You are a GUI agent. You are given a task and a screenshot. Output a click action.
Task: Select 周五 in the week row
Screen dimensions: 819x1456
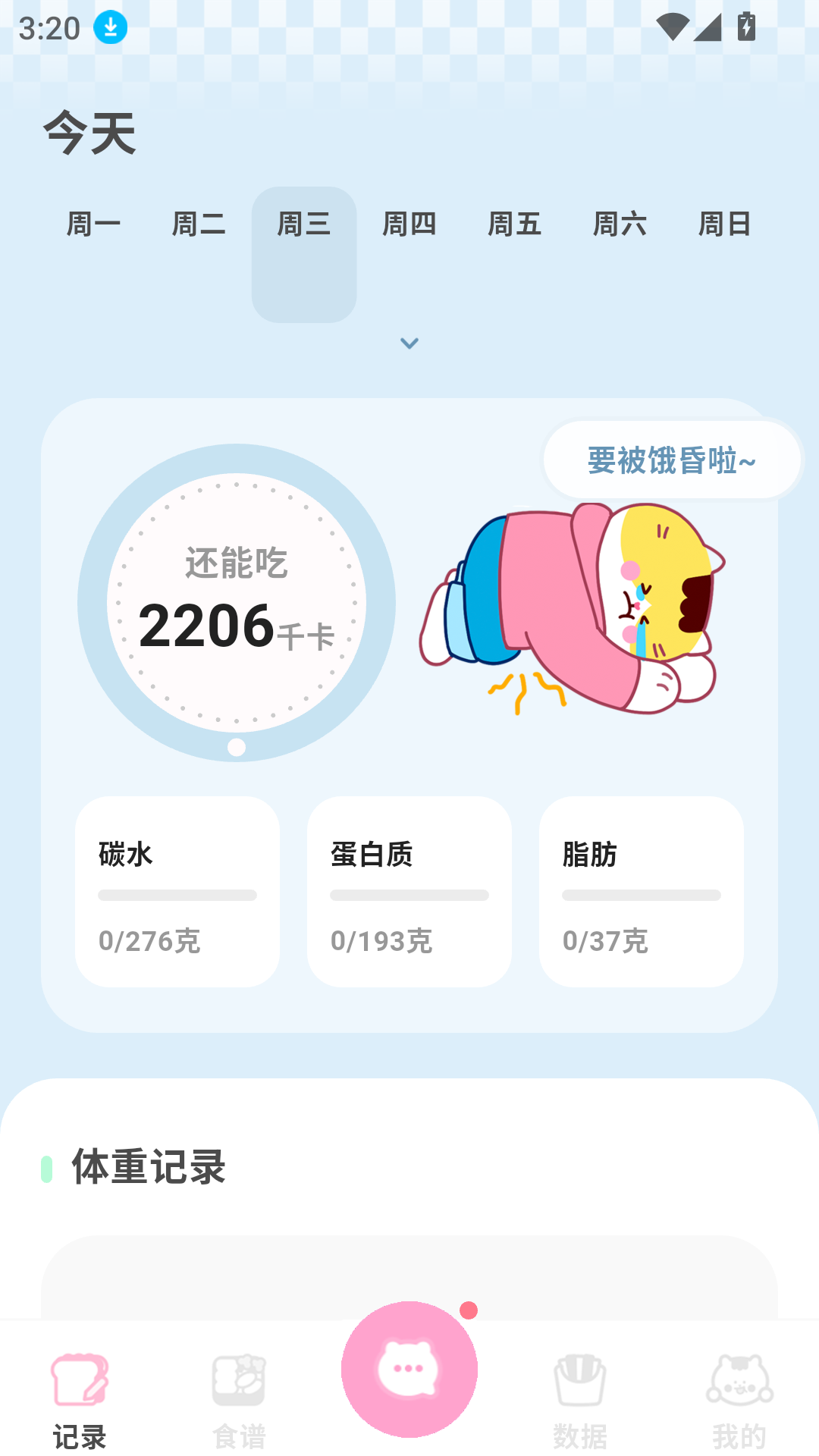[514, 224]
